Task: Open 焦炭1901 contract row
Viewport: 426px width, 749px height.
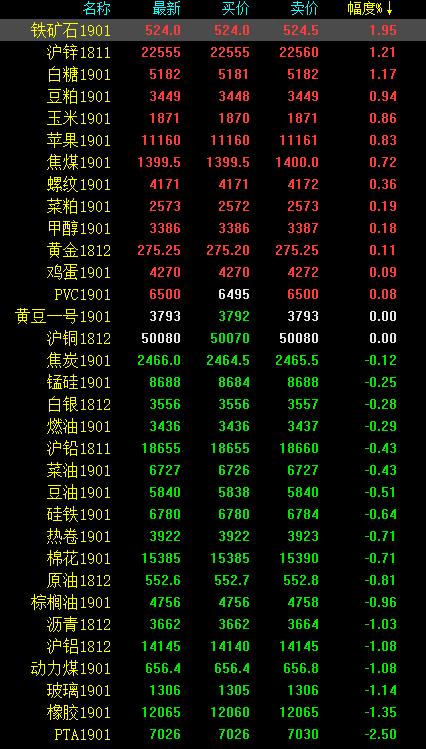Action: 213,360
